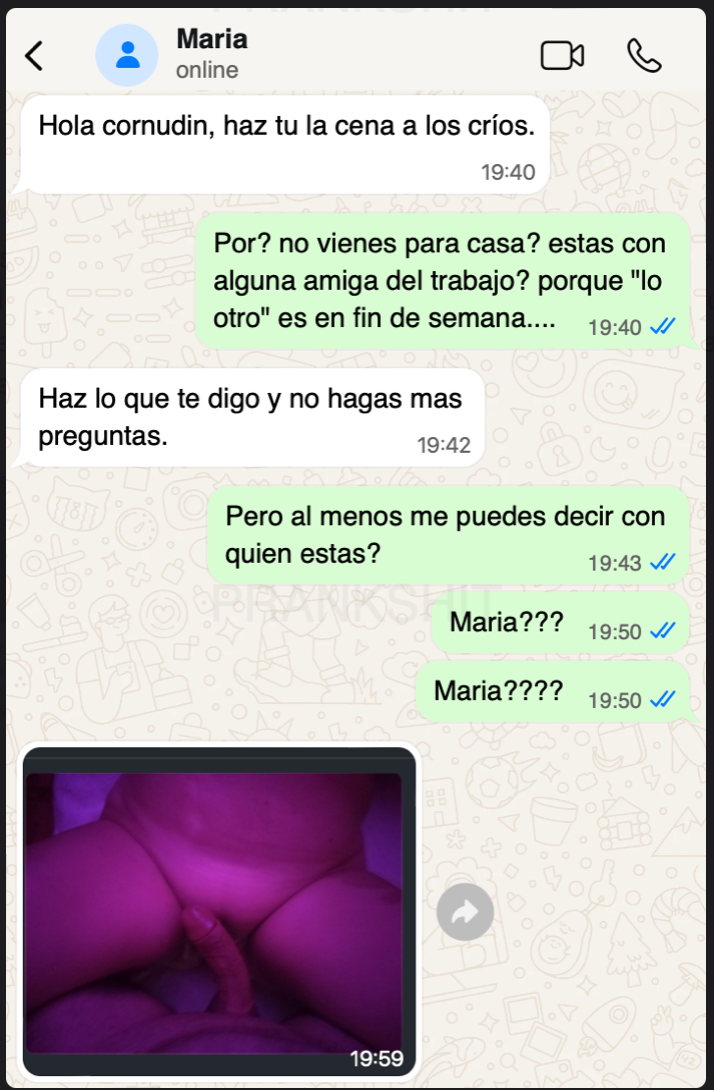The image size is (714, 1090).
Task: Open the photo message sent at 19:59
Action: [218, 910]
